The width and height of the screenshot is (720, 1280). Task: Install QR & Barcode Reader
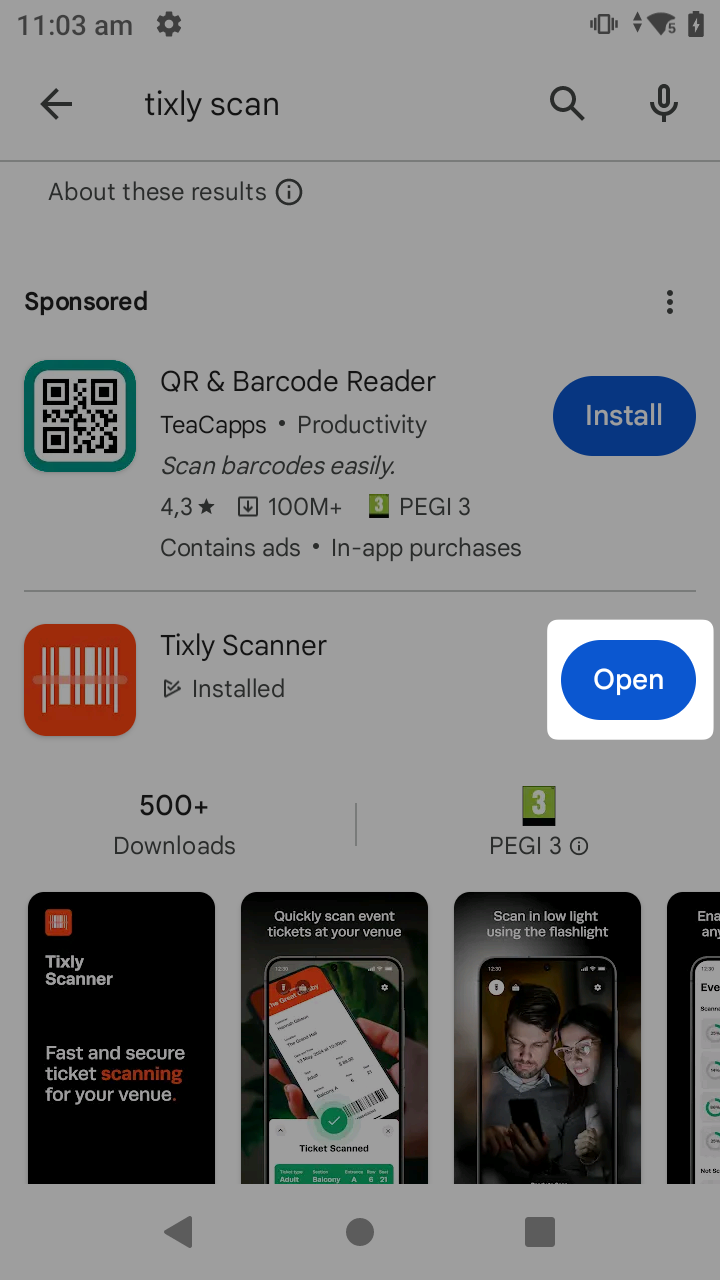(x=624, y=416)
